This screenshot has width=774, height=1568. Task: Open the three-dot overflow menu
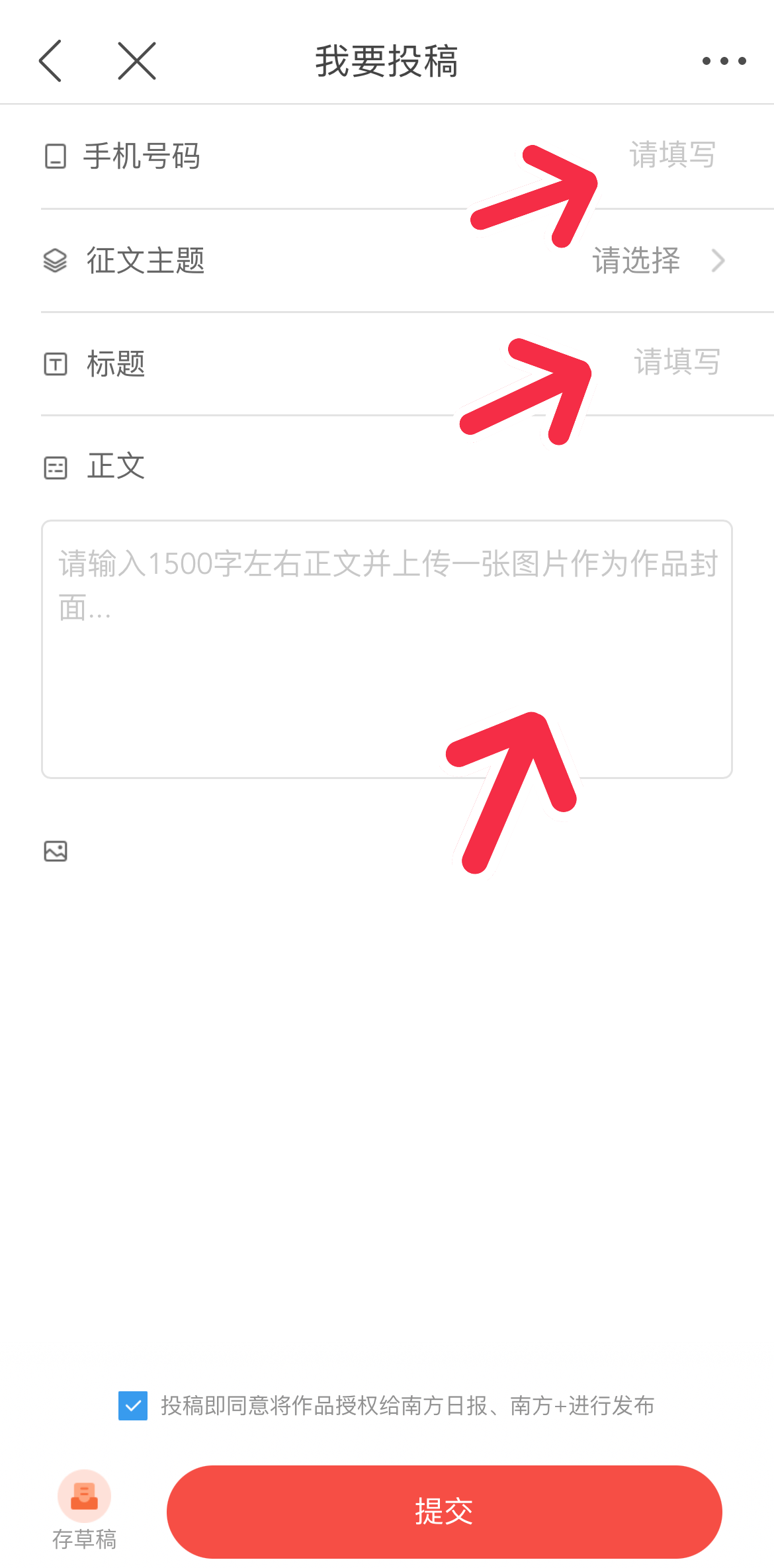click(x=724, y=61)
